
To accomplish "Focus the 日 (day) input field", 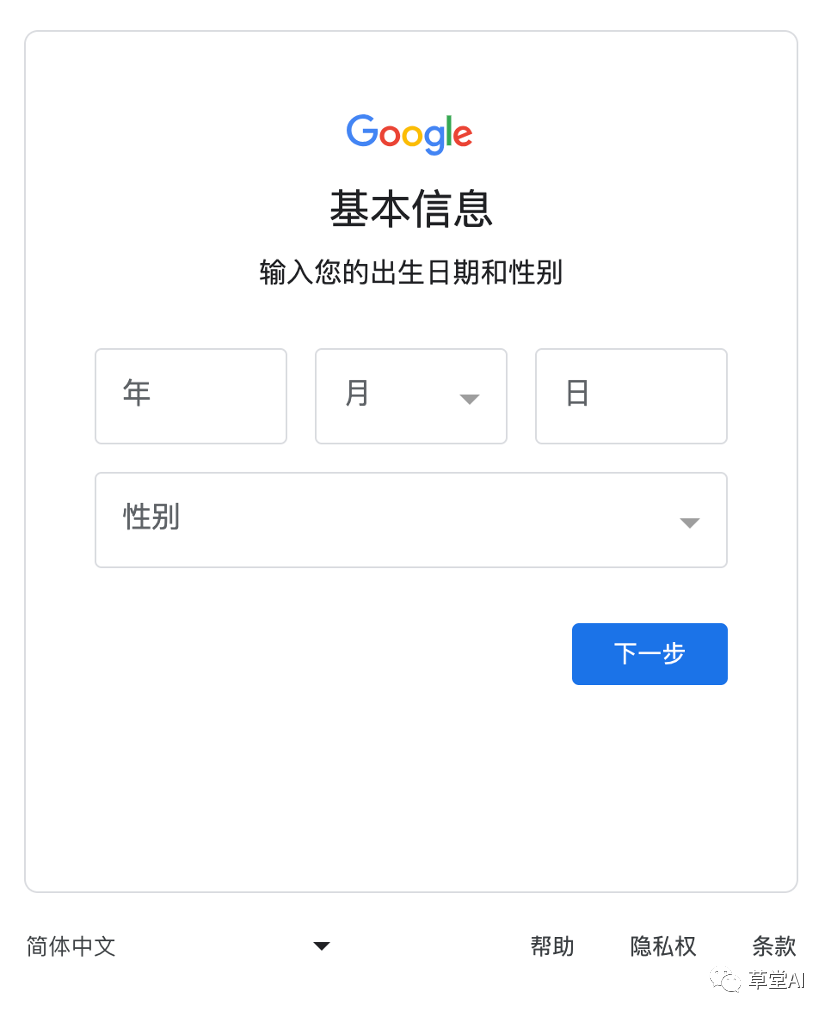I will pos(631,396).
